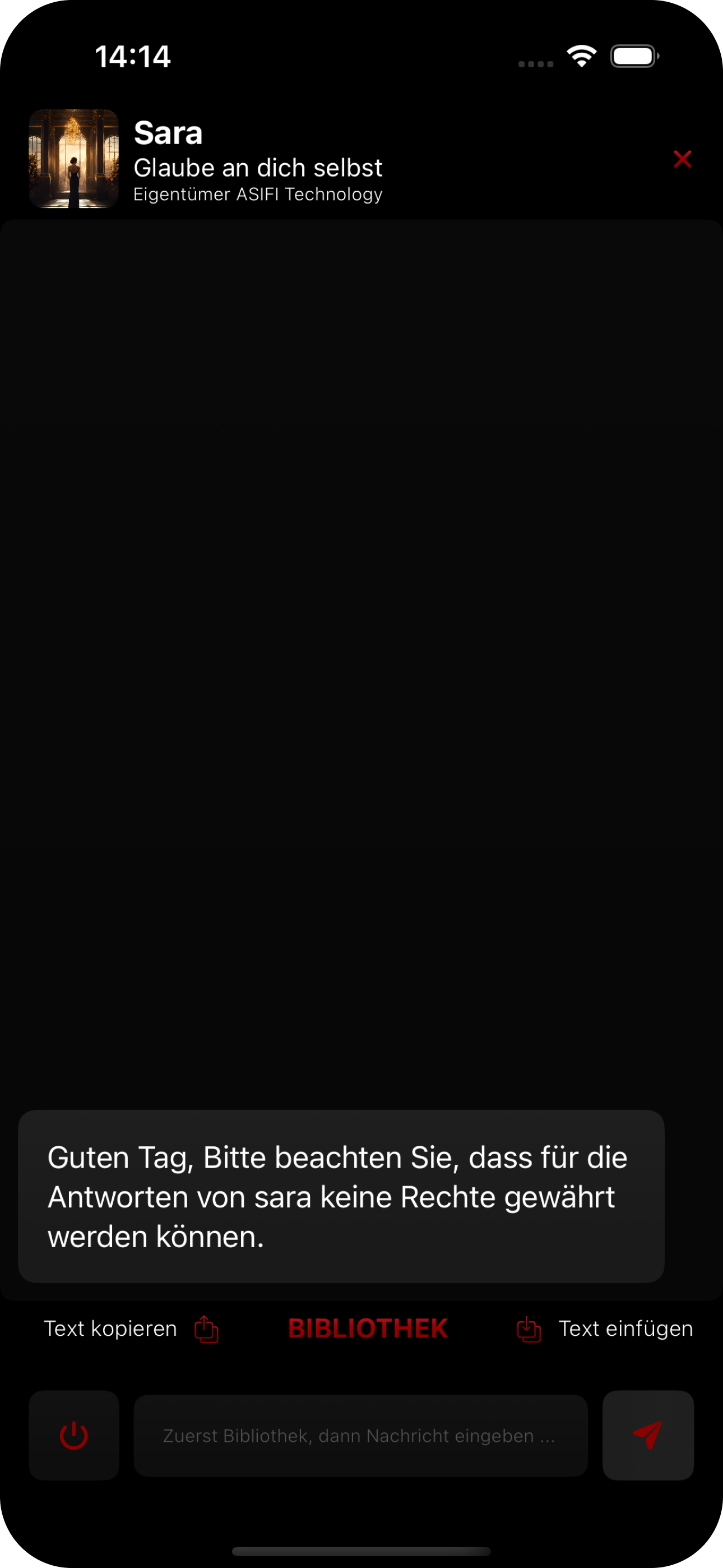Viewport: 723px width, 1568px height.
Task: Send message with paper plane button
Action: (x=647, y=1435)
